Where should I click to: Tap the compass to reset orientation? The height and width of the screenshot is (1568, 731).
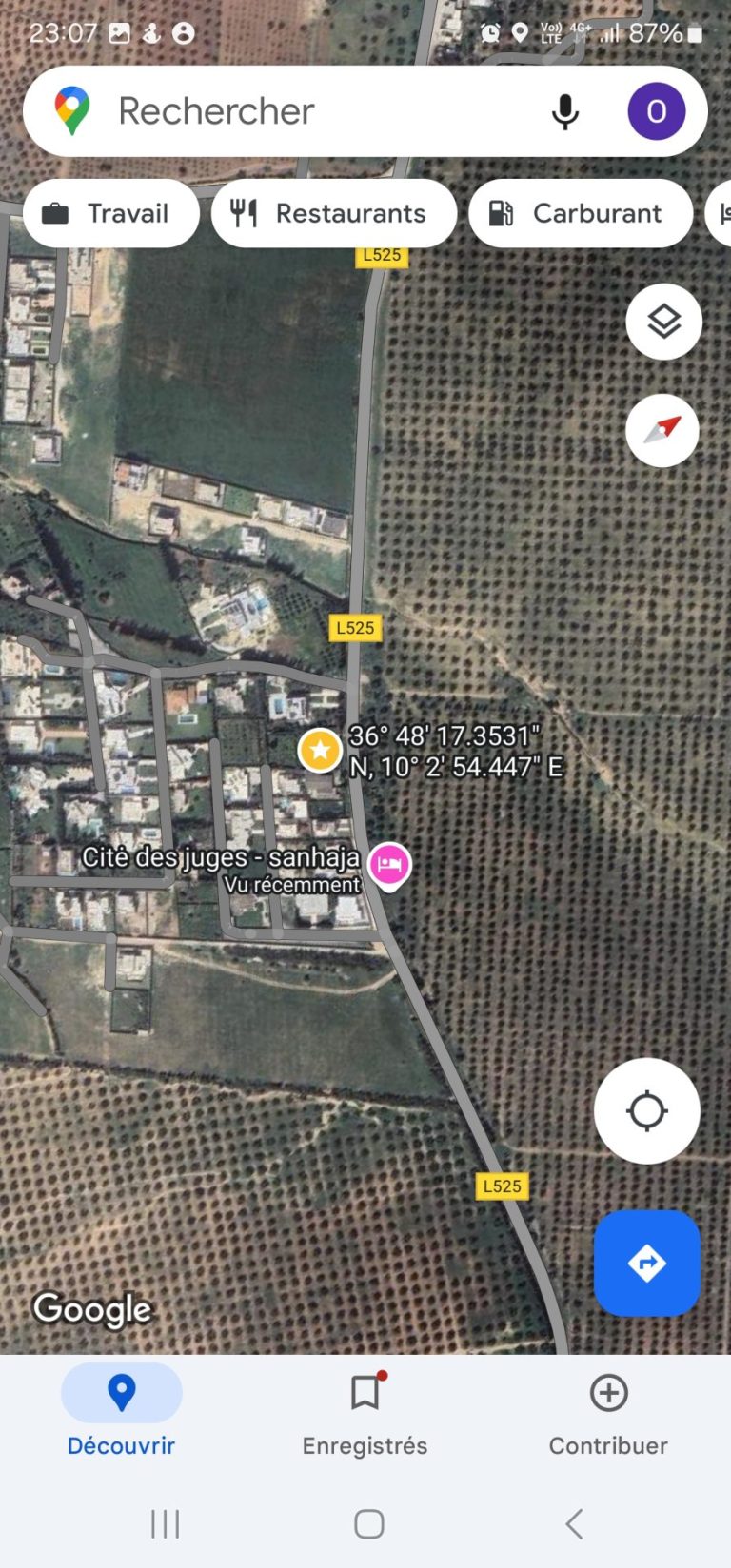pyautogui.click(x=662, y=430)
